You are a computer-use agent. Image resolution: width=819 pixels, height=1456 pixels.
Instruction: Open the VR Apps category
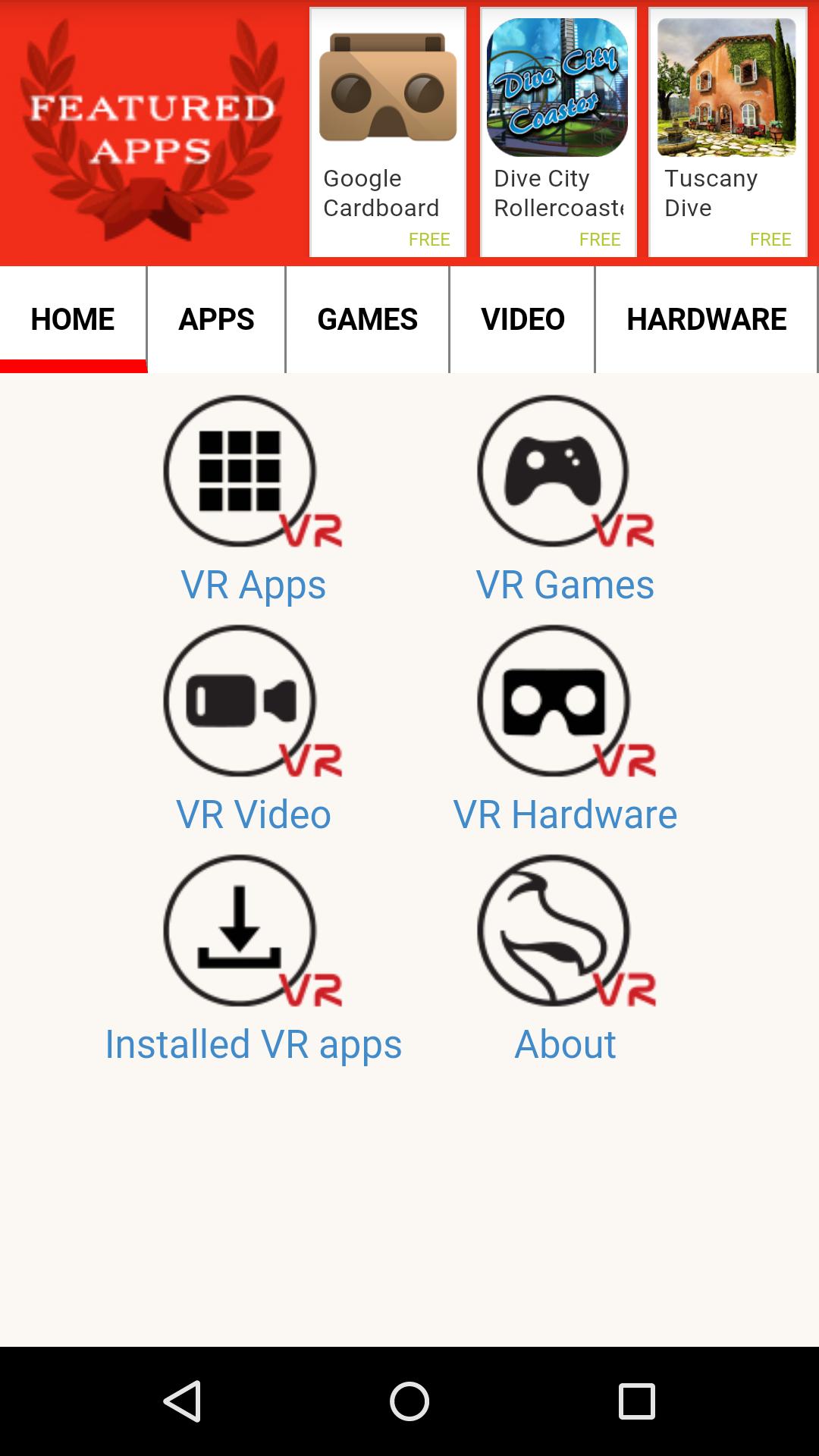pos(253,498)
